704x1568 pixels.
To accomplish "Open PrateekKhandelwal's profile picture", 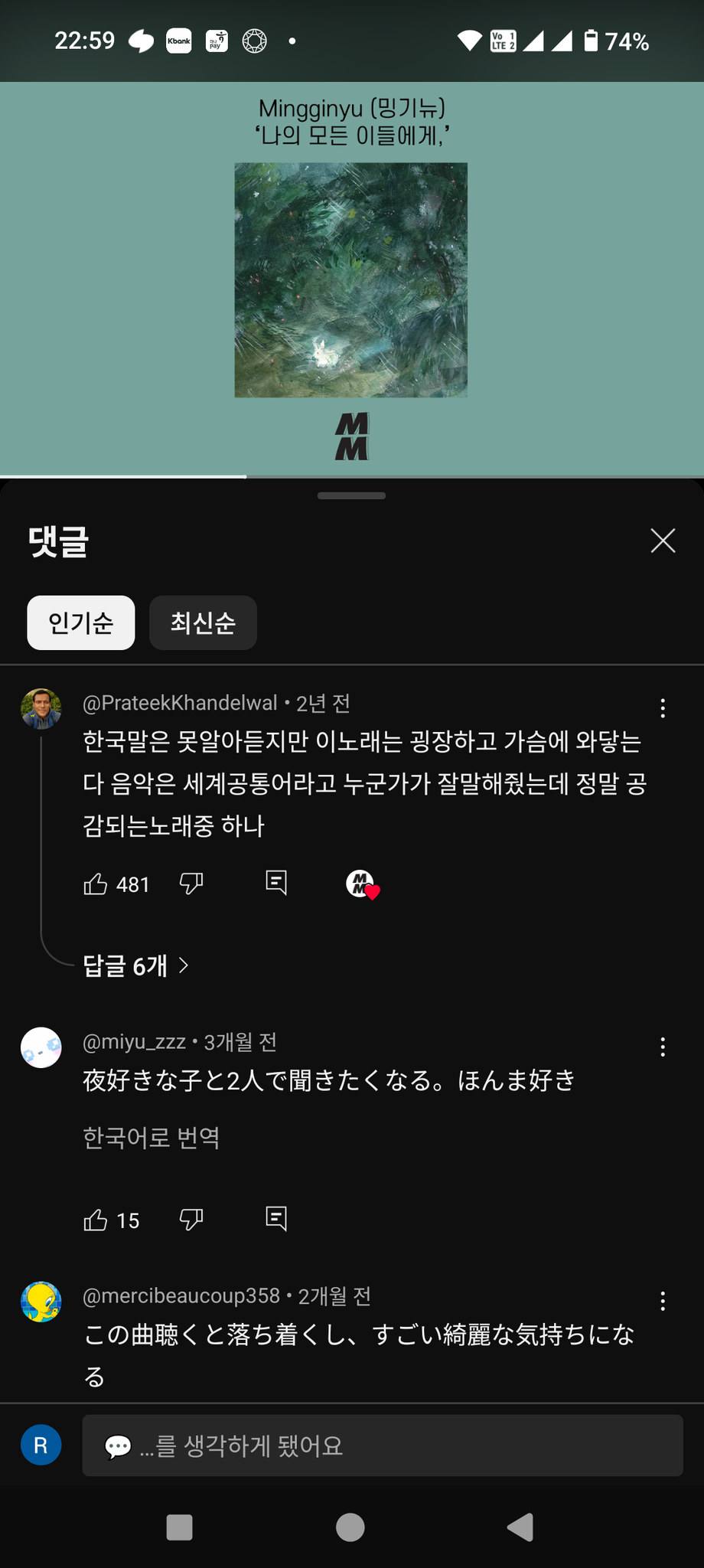I will [41, 708].
